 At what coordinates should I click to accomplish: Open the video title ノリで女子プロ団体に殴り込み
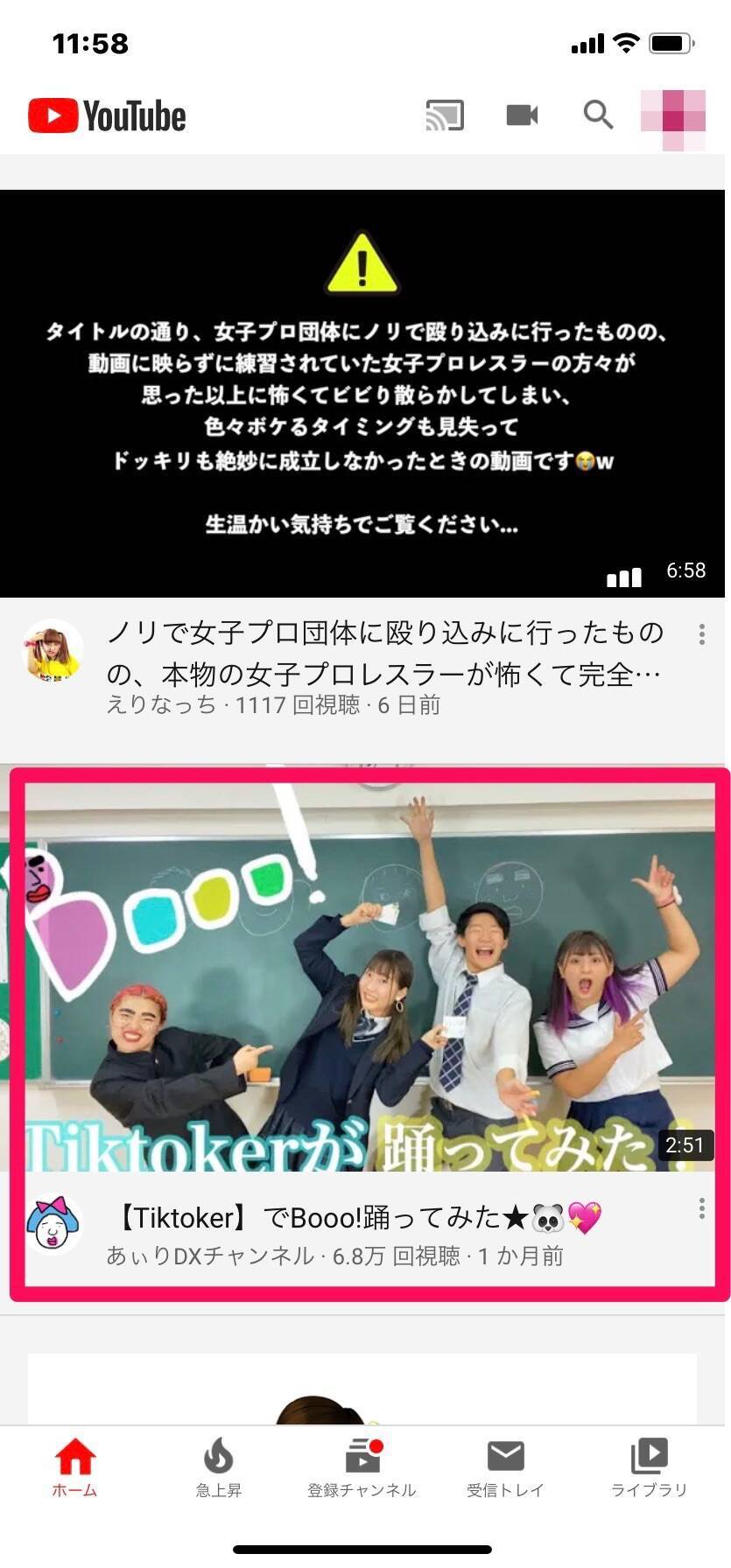coord(385,653)
